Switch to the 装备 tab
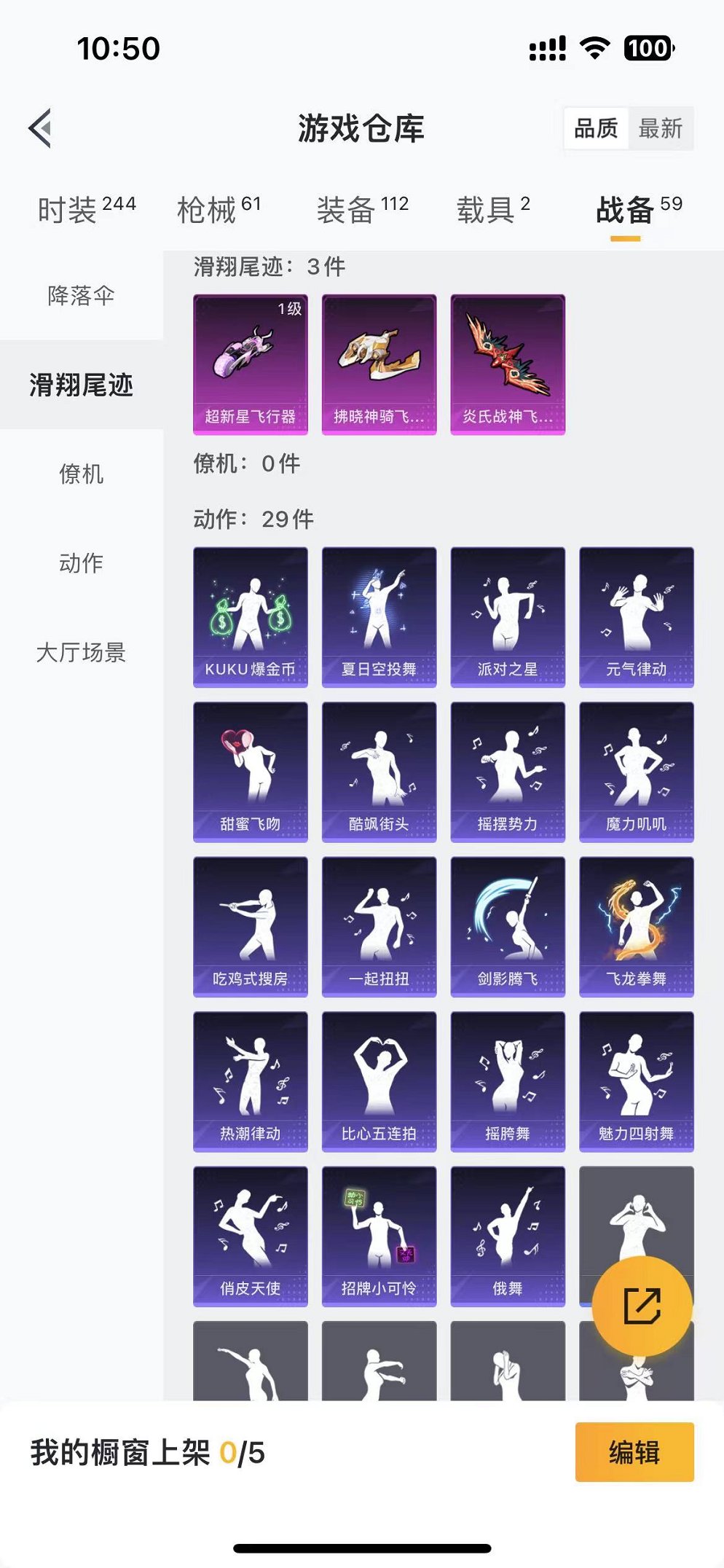This screenshot has height=1568, width=724. tap(362, 210)
